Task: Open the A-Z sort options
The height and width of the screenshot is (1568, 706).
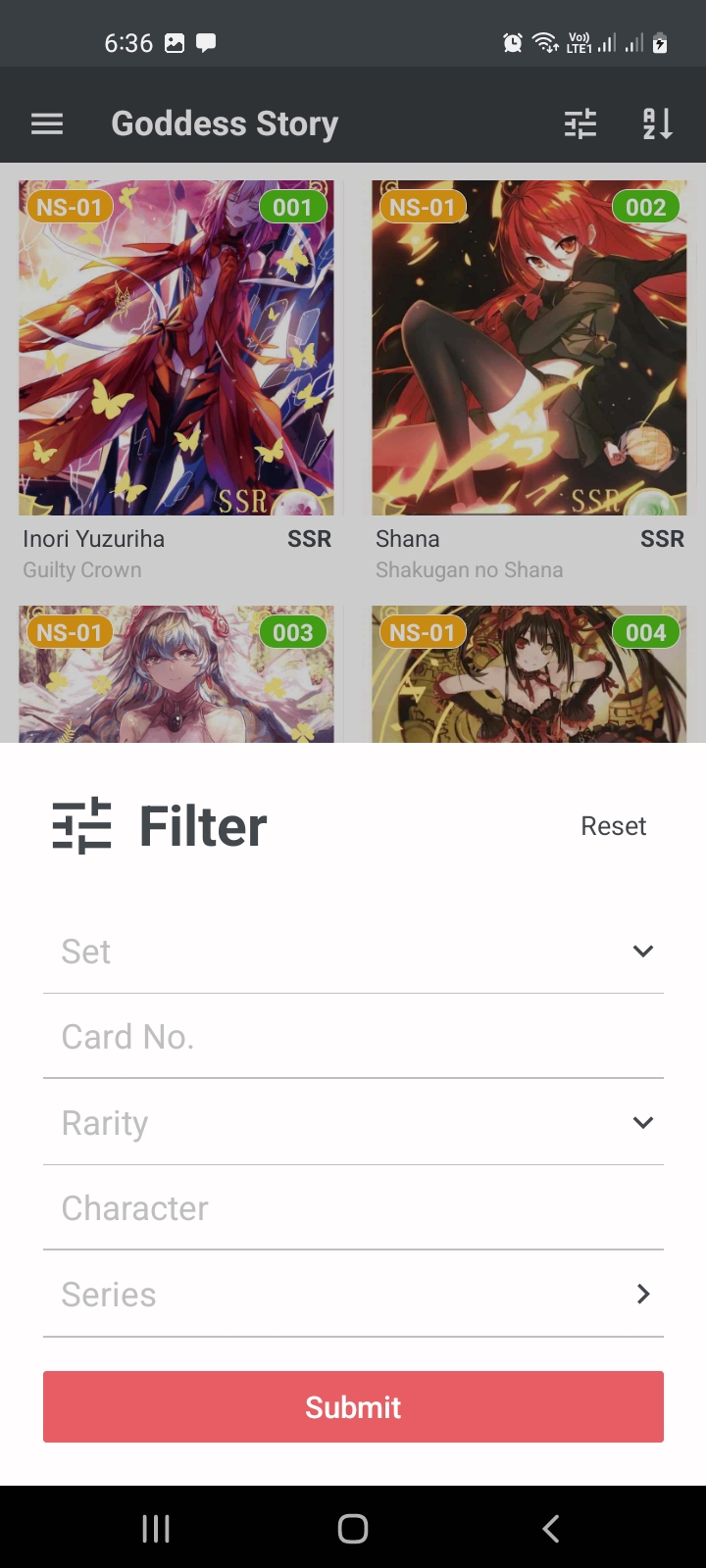Action: point(657,123)
